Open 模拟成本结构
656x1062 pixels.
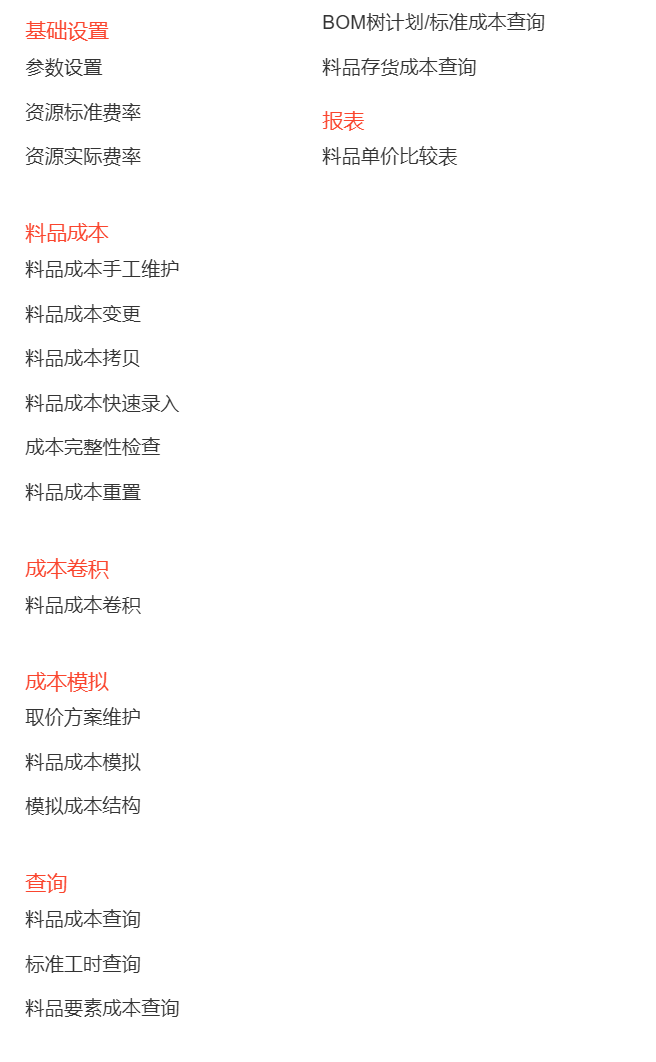83,806
